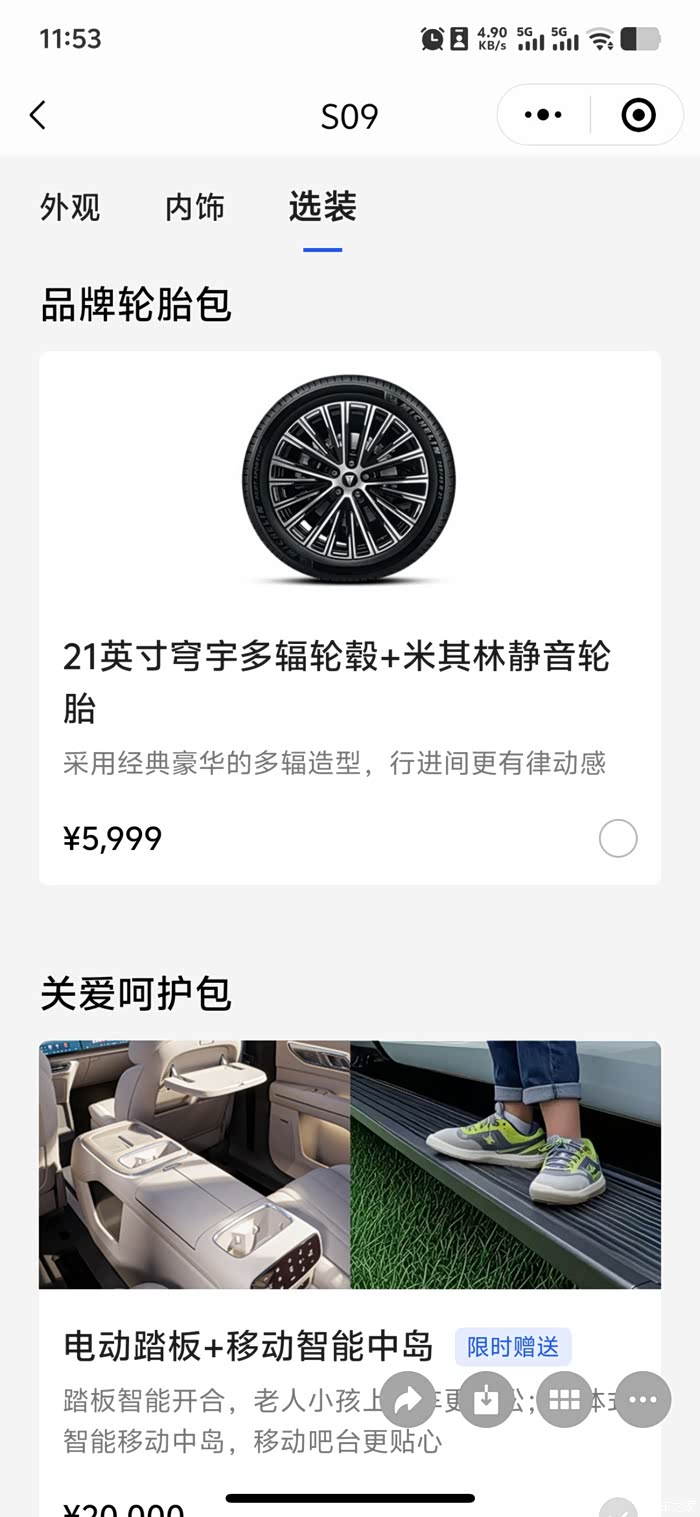
Task: Tap the floating download icon
Action: 486,1399
